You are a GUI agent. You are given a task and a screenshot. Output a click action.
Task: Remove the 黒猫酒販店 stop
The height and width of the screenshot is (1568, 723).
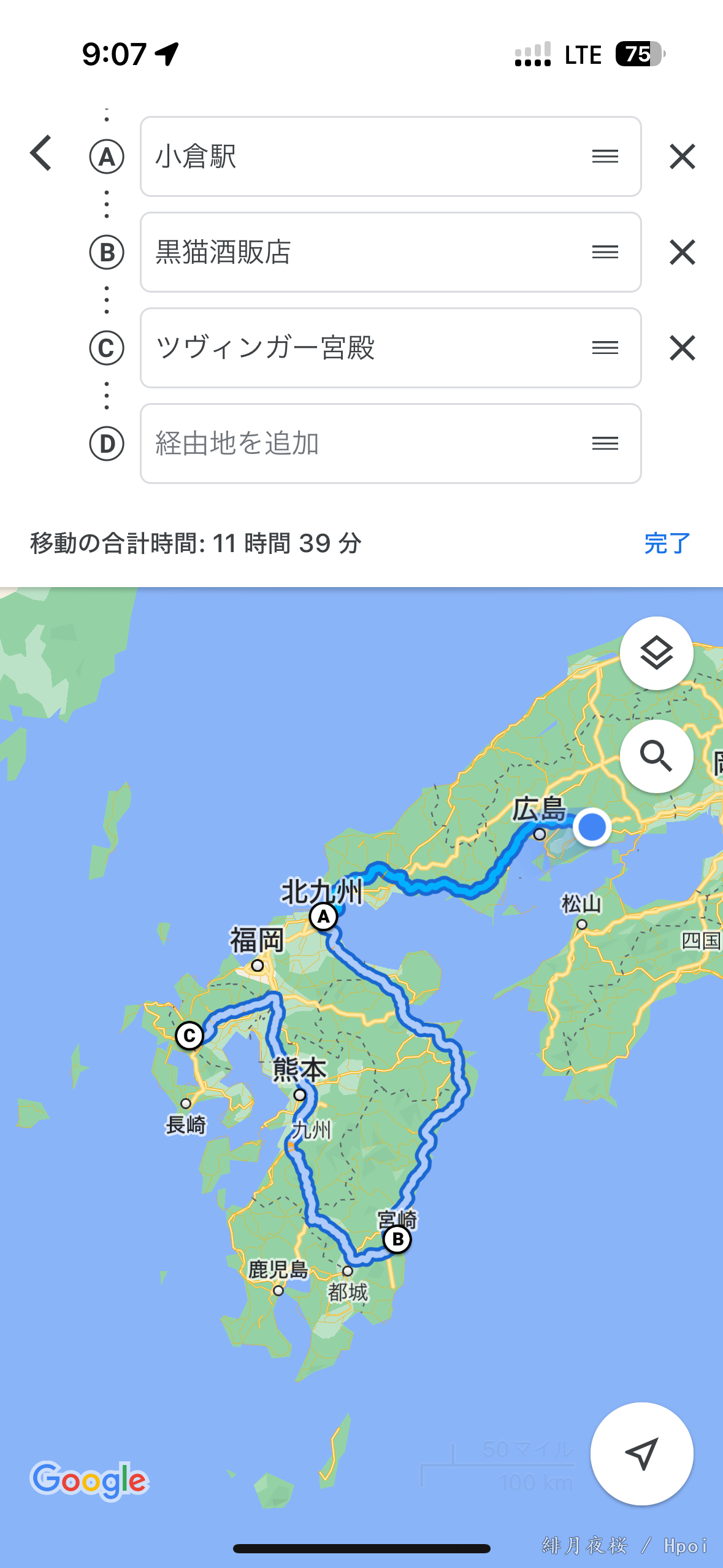682,252
